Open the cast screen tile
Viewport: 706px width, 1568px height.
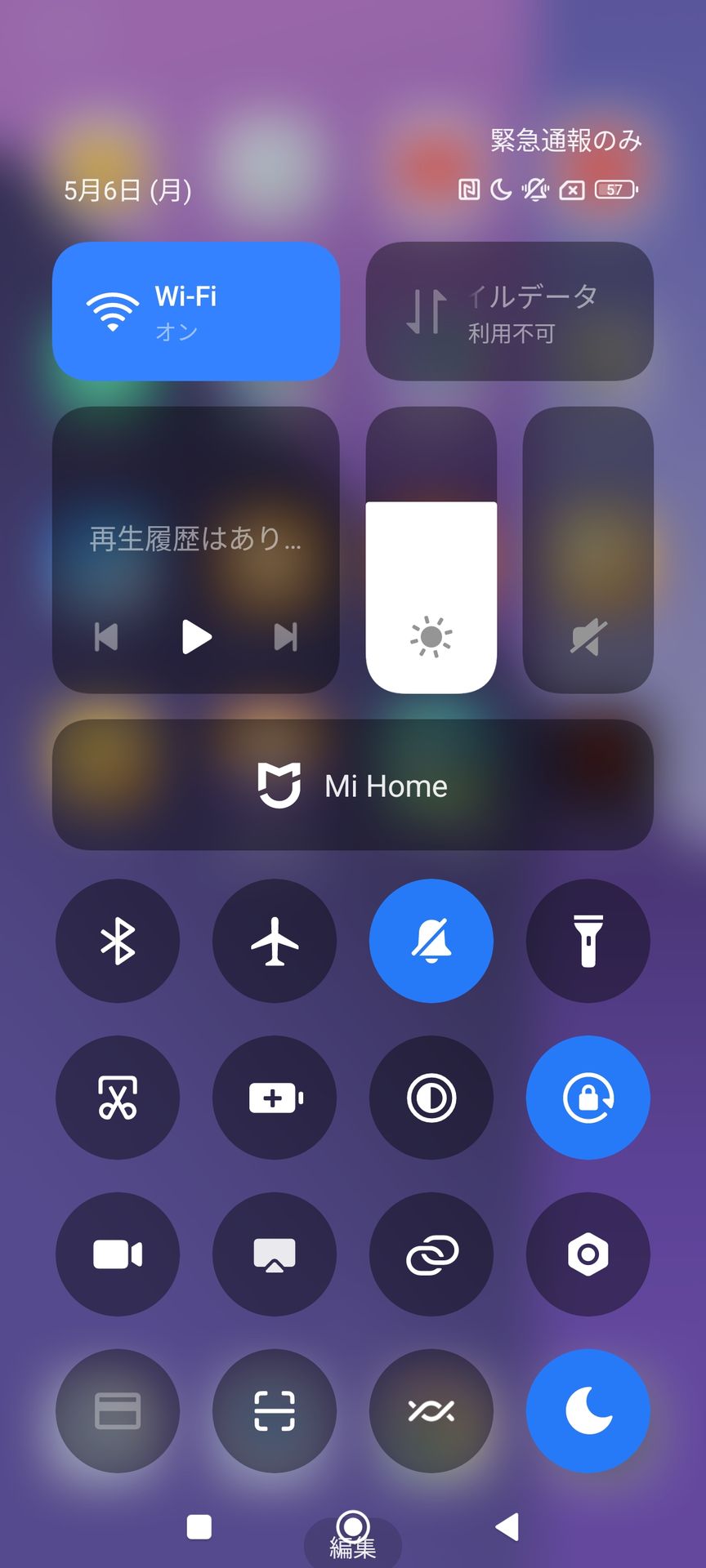pos(275,1254)
